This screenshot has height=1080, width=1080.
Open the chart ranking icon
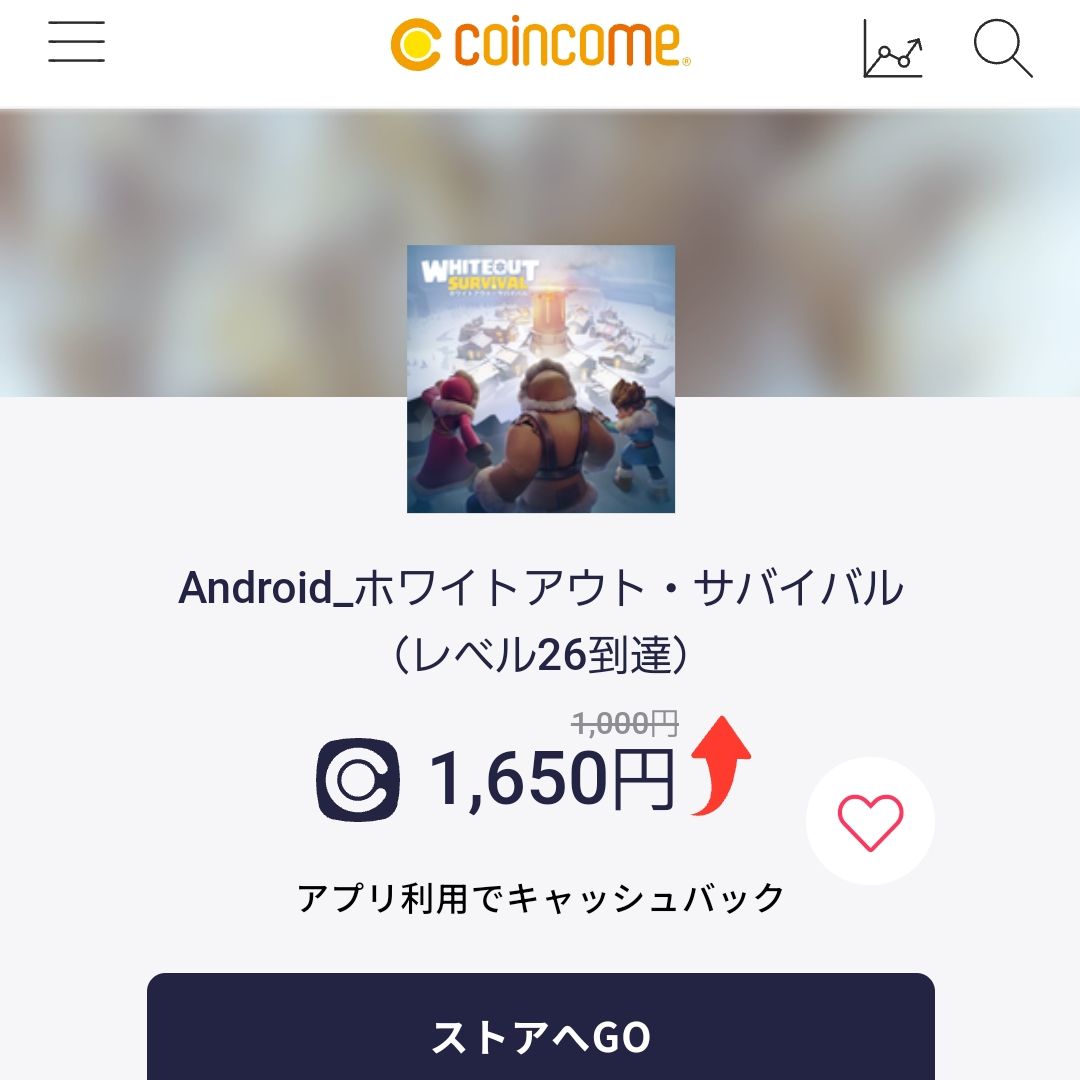click(892, 48)
